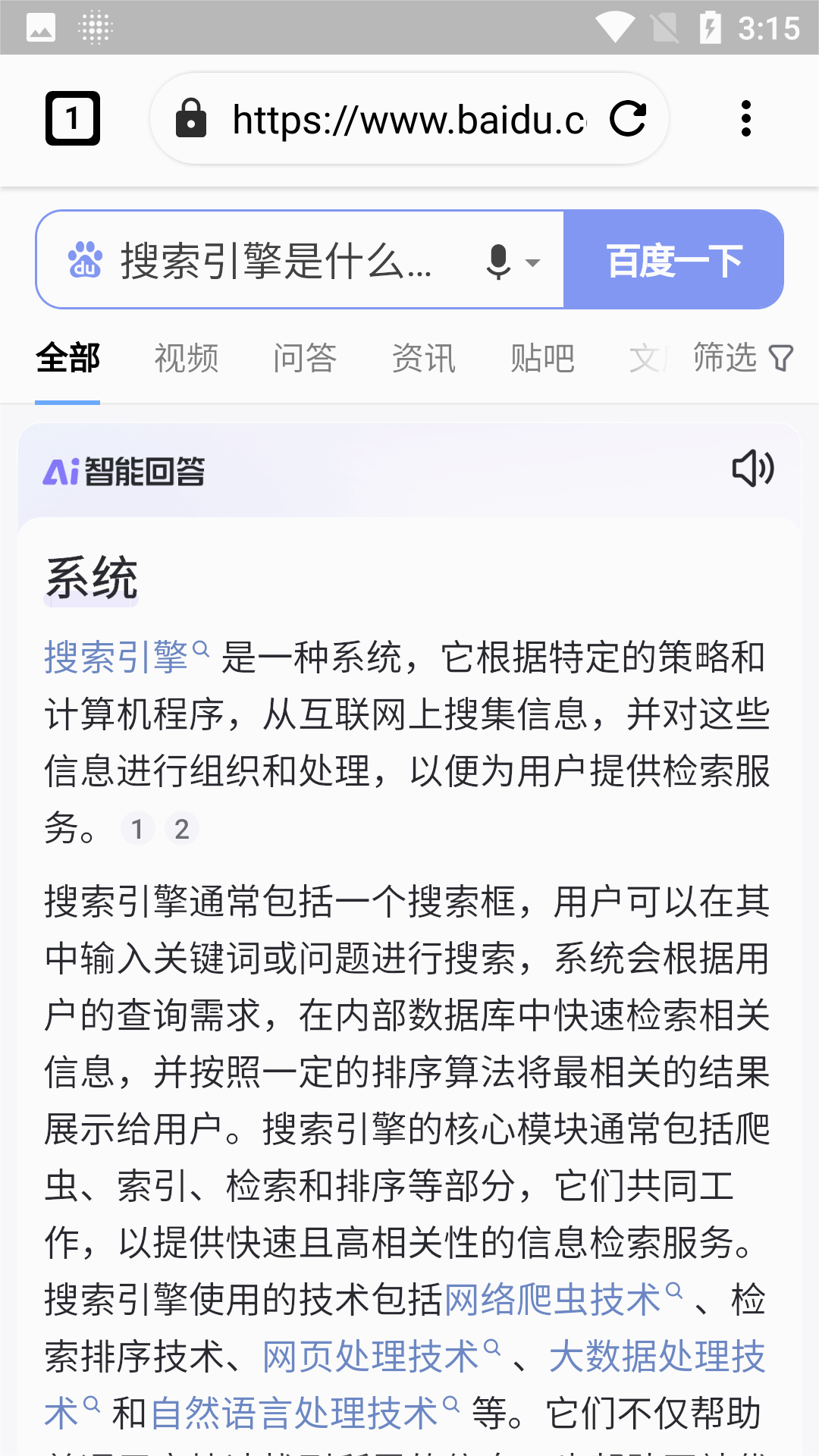819x1456 pixels.
Task: Switch to the 贴吧 tab
Action: tap(542, 358)
